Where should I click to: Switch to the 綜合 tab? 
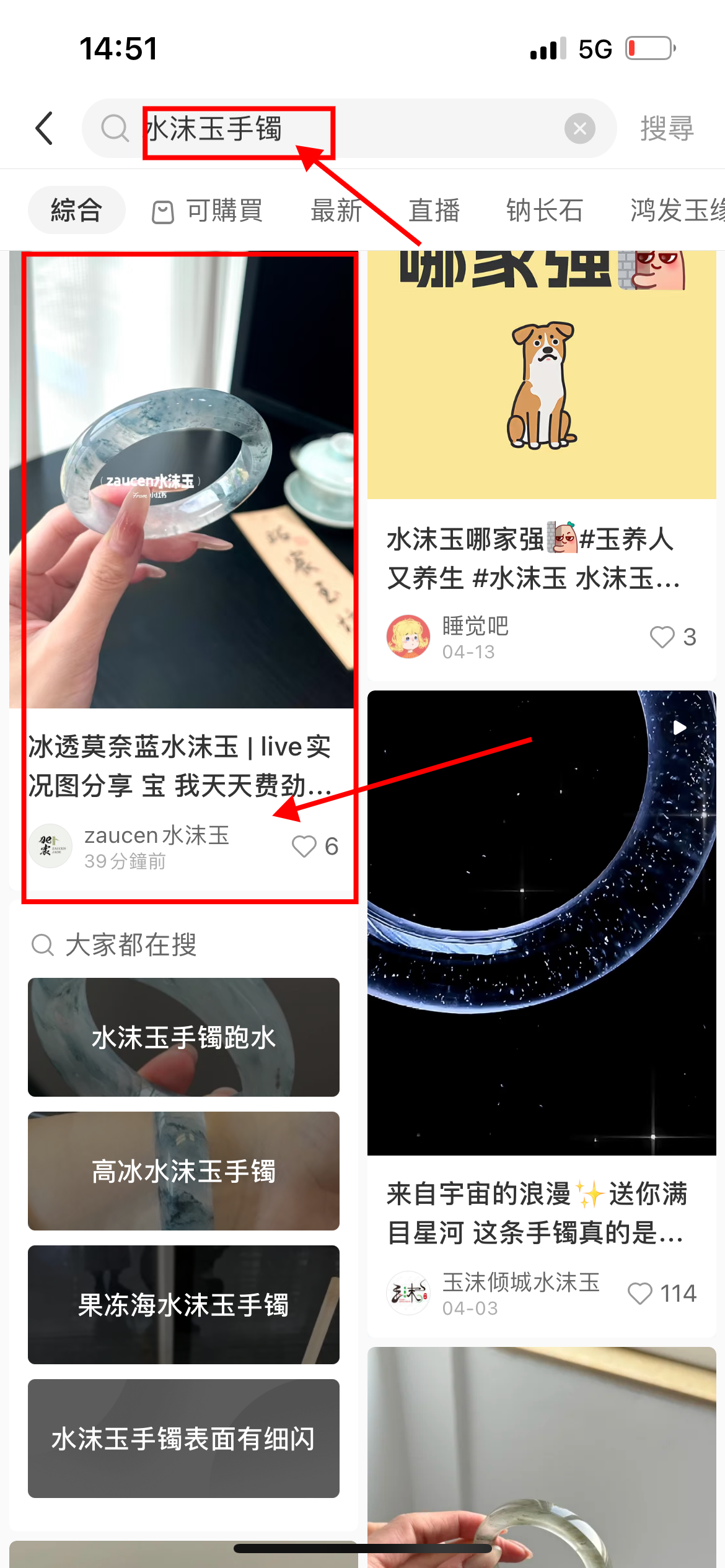click(x=77, y=210)
